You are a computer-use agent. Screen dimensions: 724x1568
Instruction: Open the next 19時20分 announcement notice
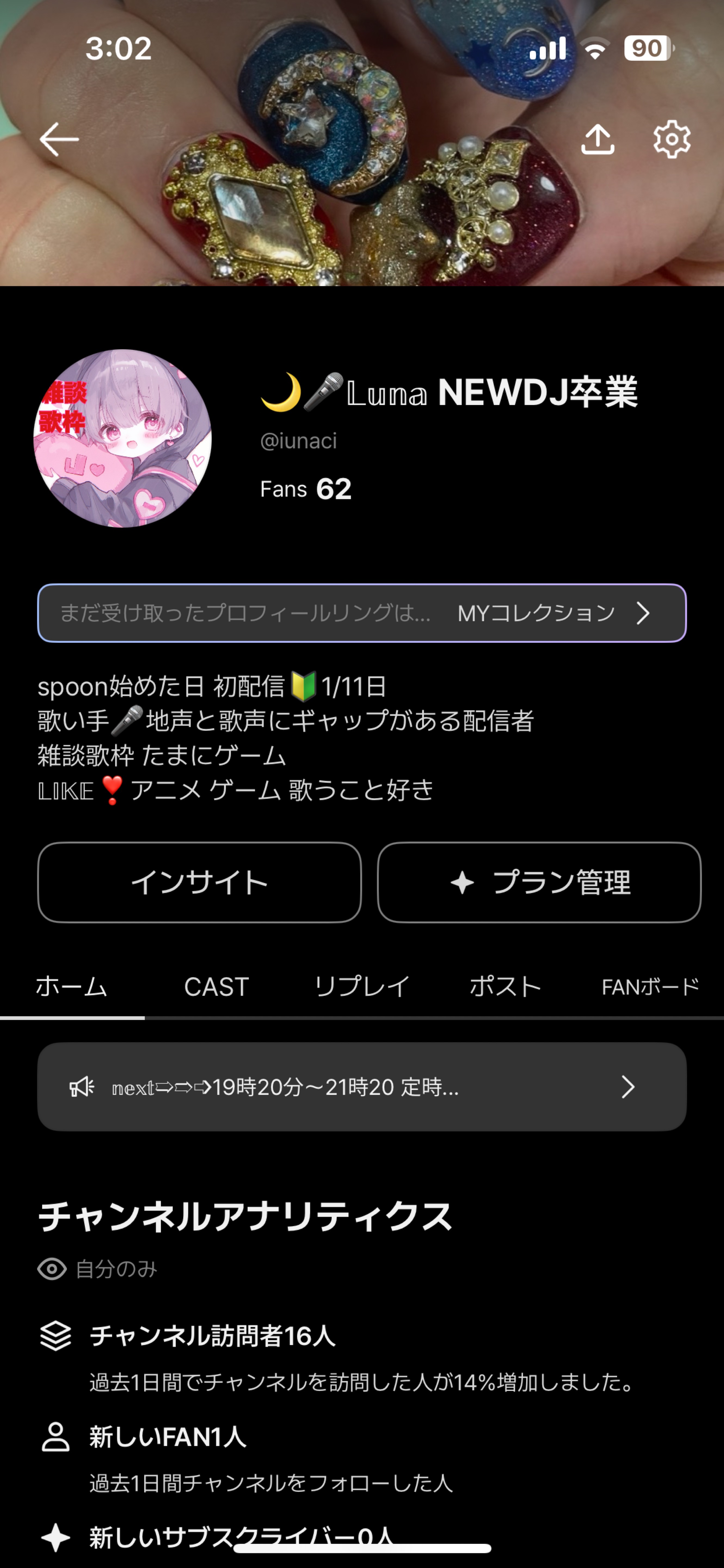361,1086
